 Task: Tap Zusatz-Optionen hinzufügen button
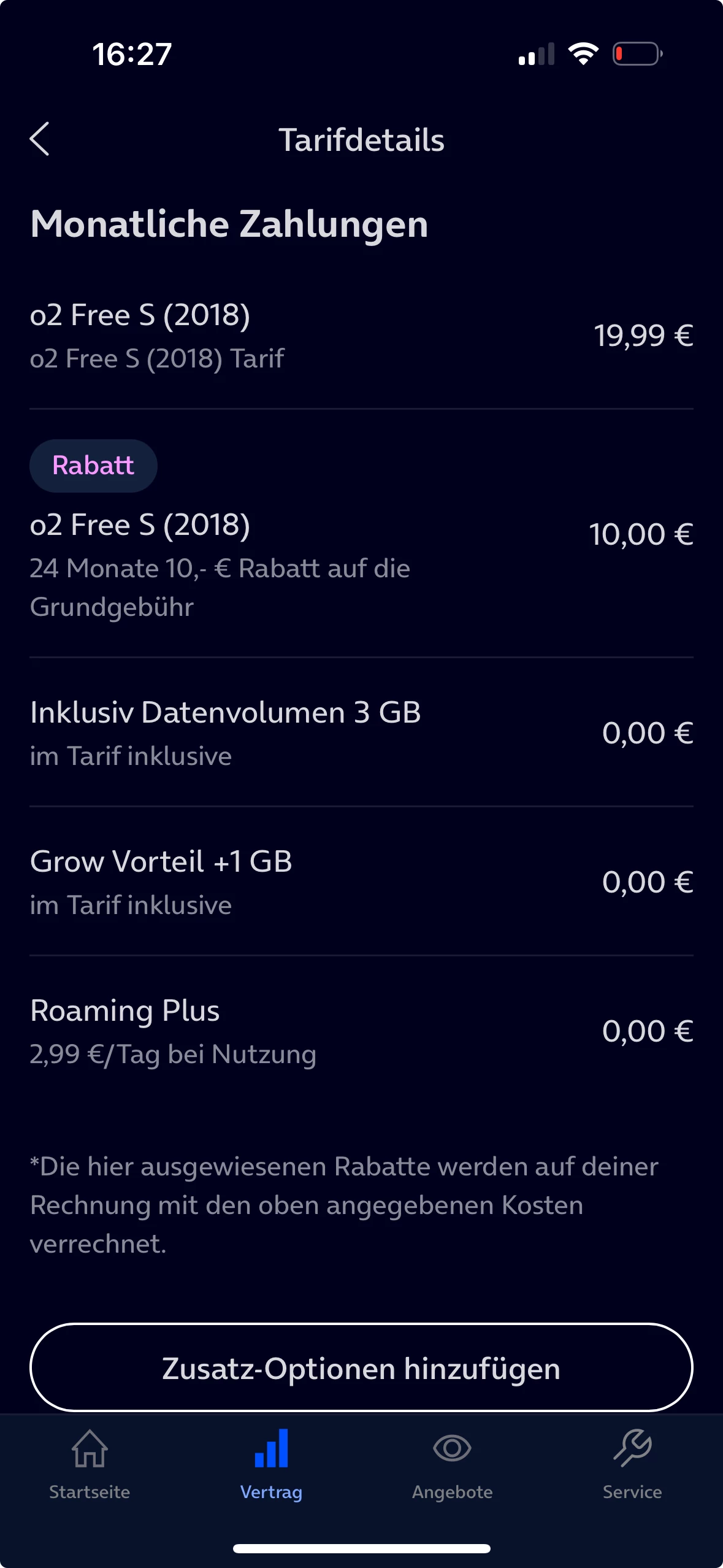(361, 1368)
